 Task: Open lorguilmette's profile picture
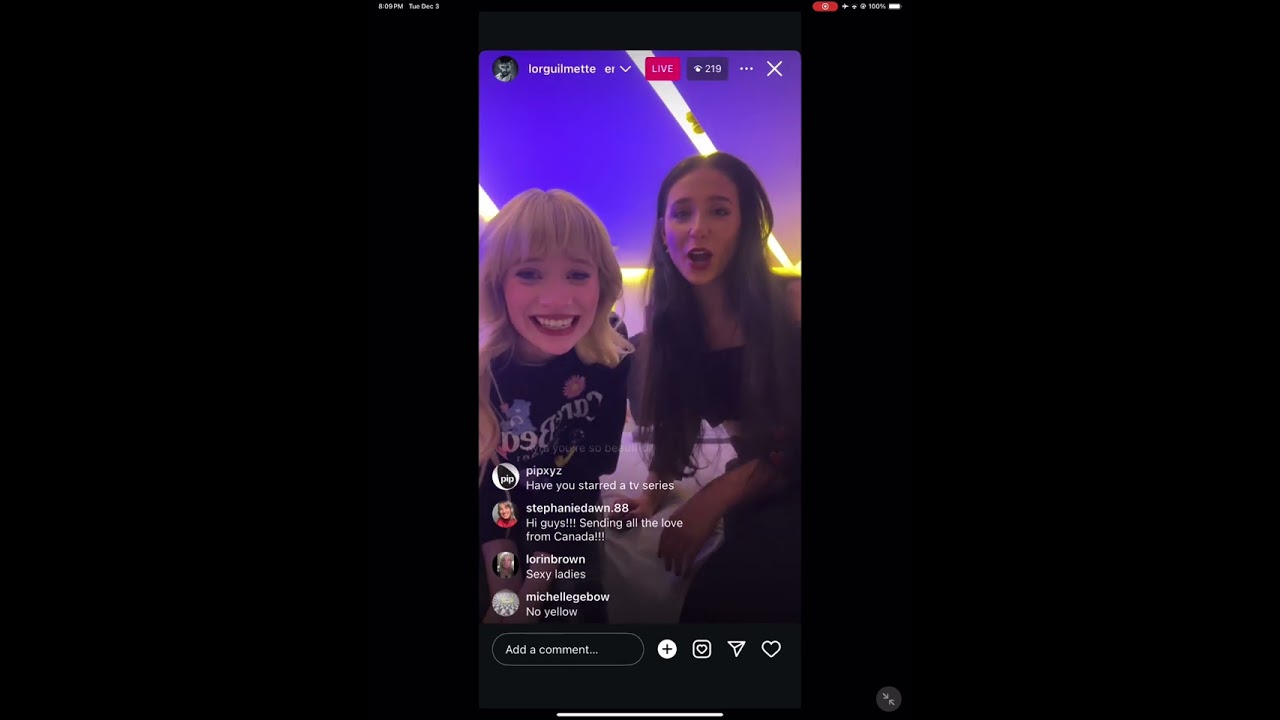pos(506,69)
